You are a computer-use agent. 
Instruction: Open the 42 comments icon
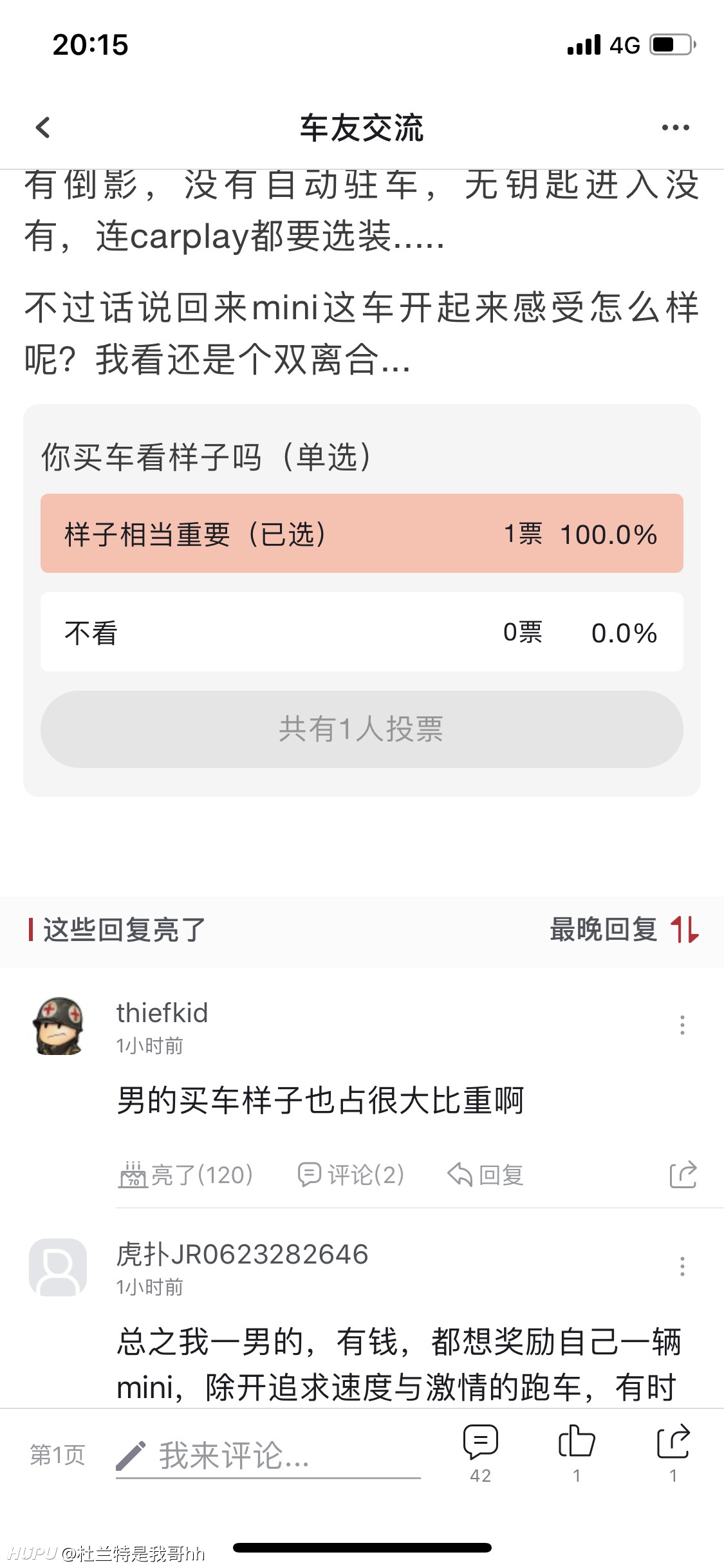pyautogui.click(x=481, y=1453)
